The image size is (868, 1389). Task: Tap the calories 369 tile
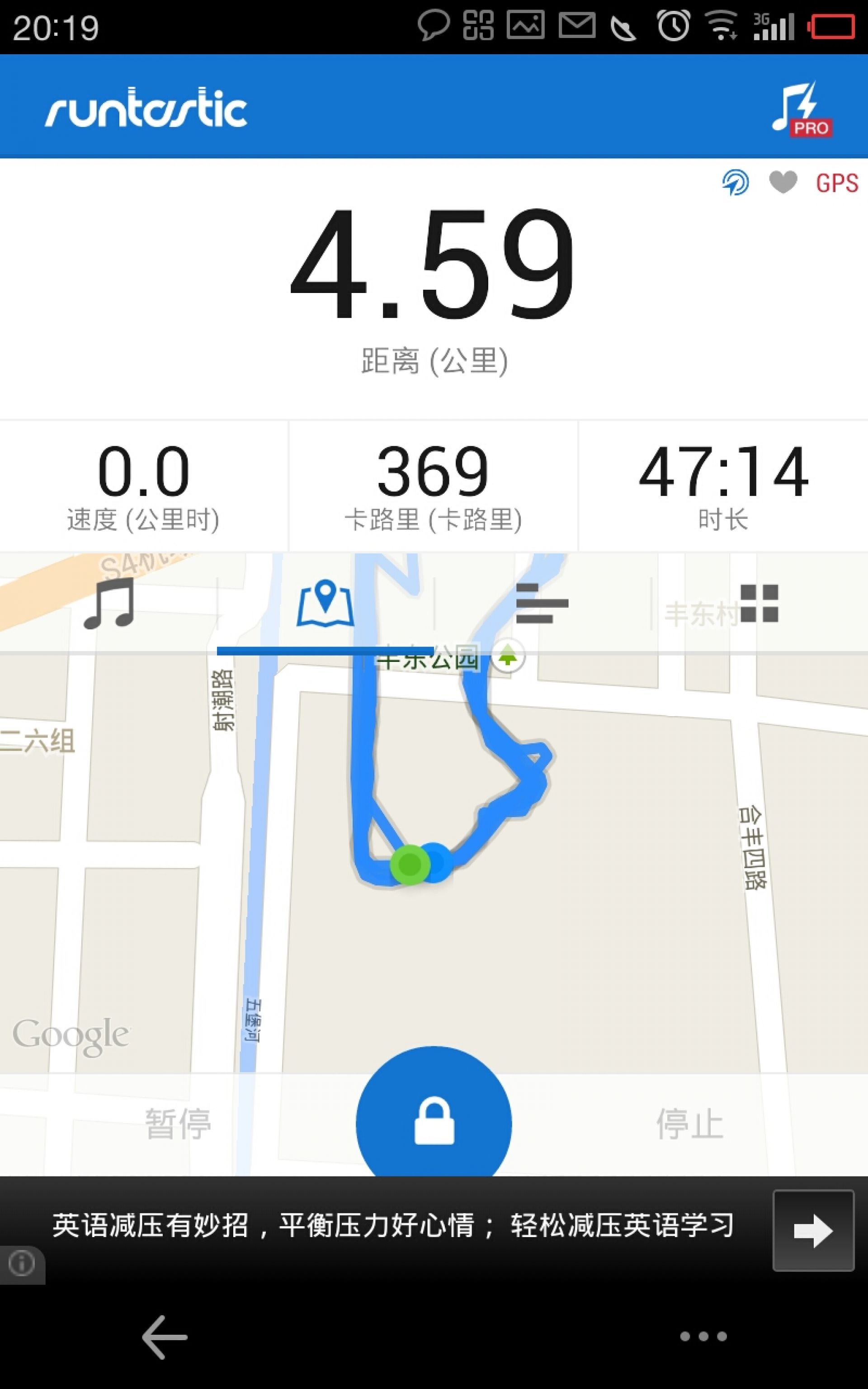point(434,486)
